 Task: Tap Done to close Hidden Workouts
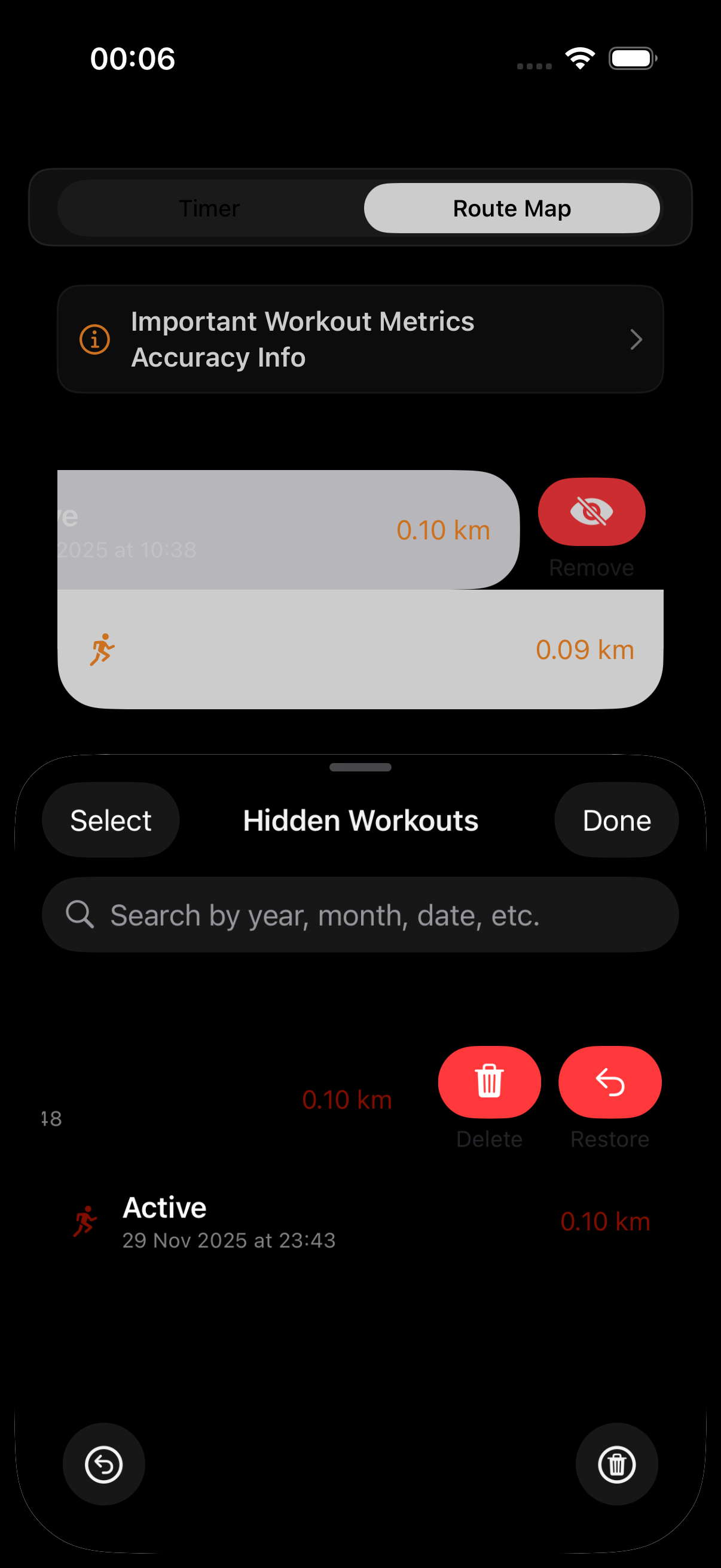pos(616,820)
